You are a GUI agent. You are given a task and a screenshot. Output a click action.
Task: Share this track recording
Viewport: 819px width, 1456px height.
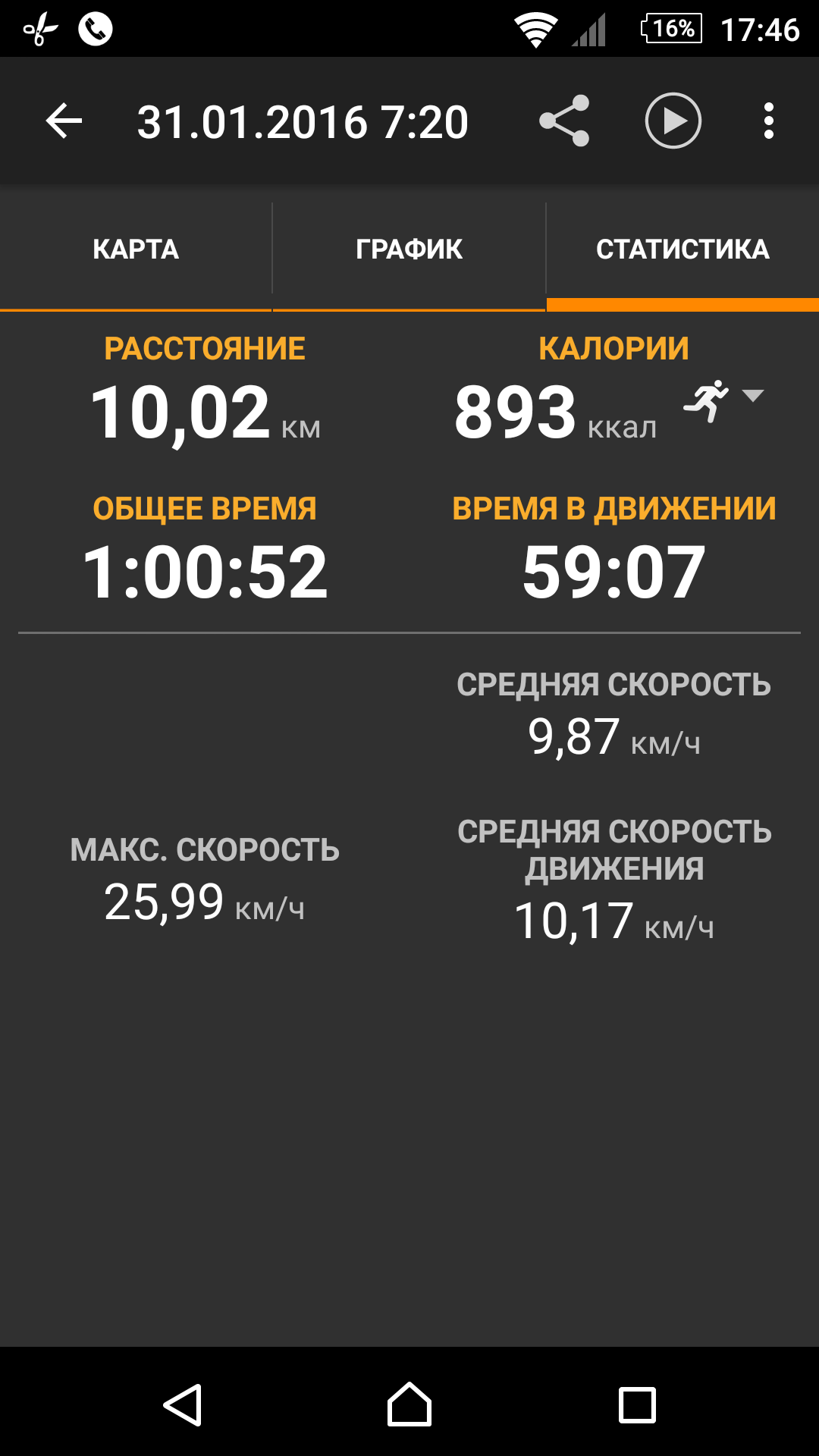coord(564,121)
